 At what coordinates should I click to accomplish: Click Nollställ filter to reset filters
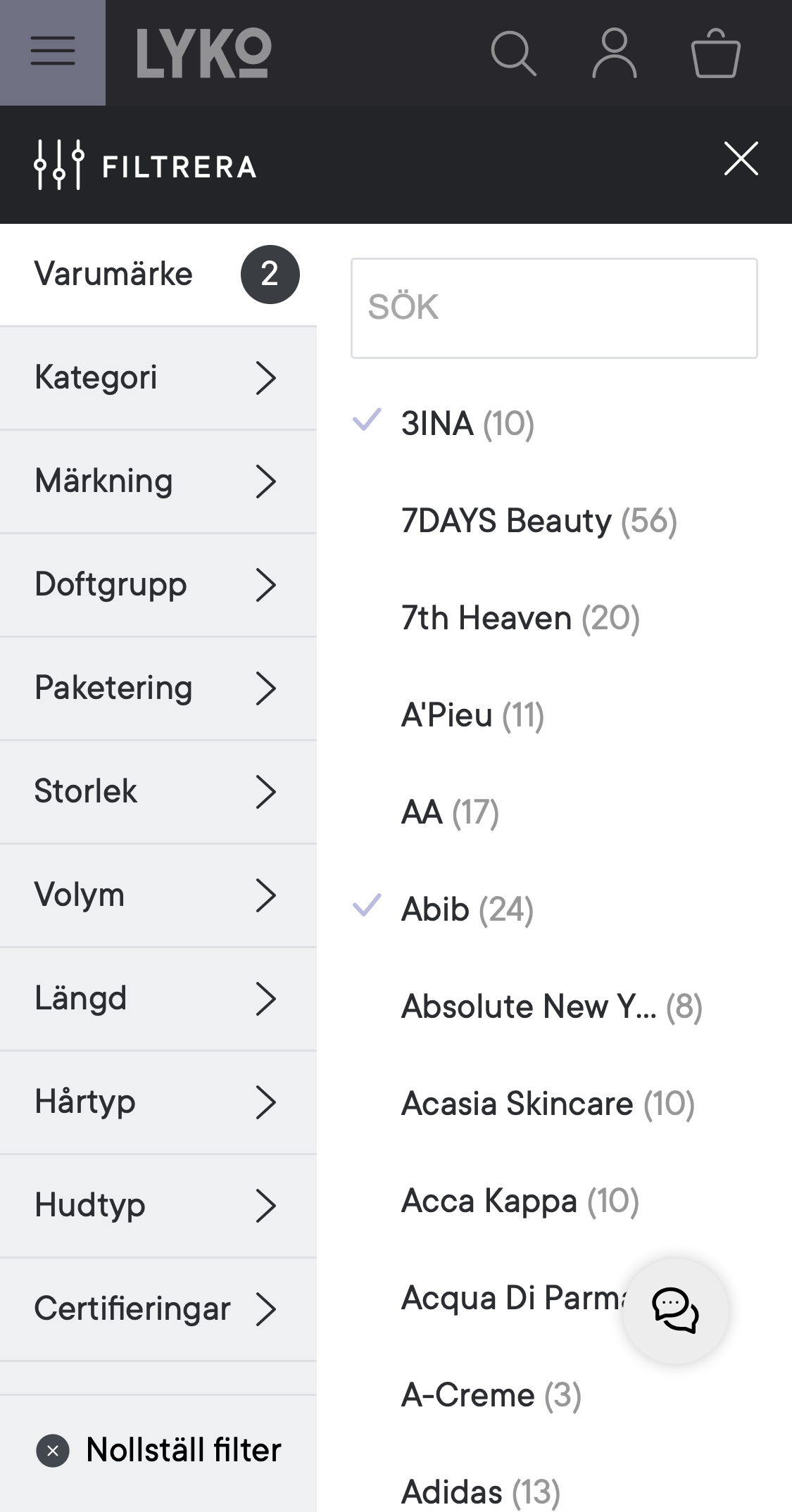click(183, 1450)
